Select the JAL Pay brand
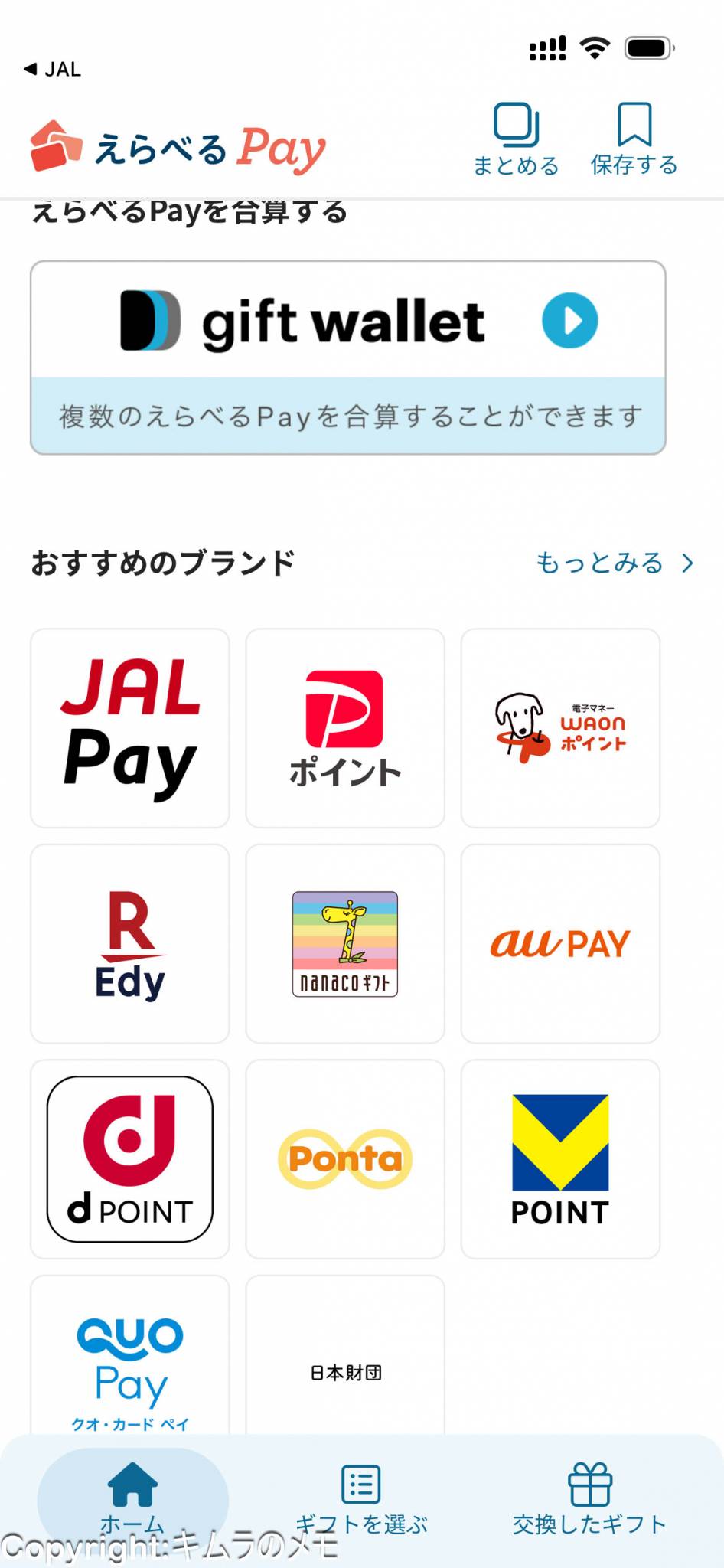Screen dimensions: 724x1568 click(x=130, y=728)
